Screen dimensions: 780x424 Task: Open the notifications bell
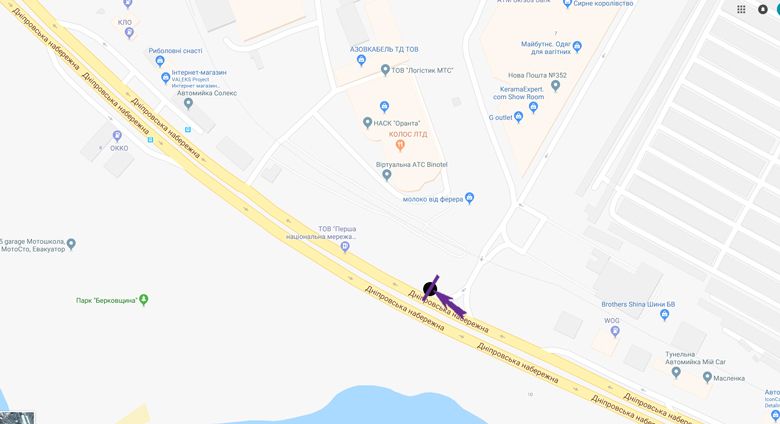pyautogui.click(x=763, y=9)
